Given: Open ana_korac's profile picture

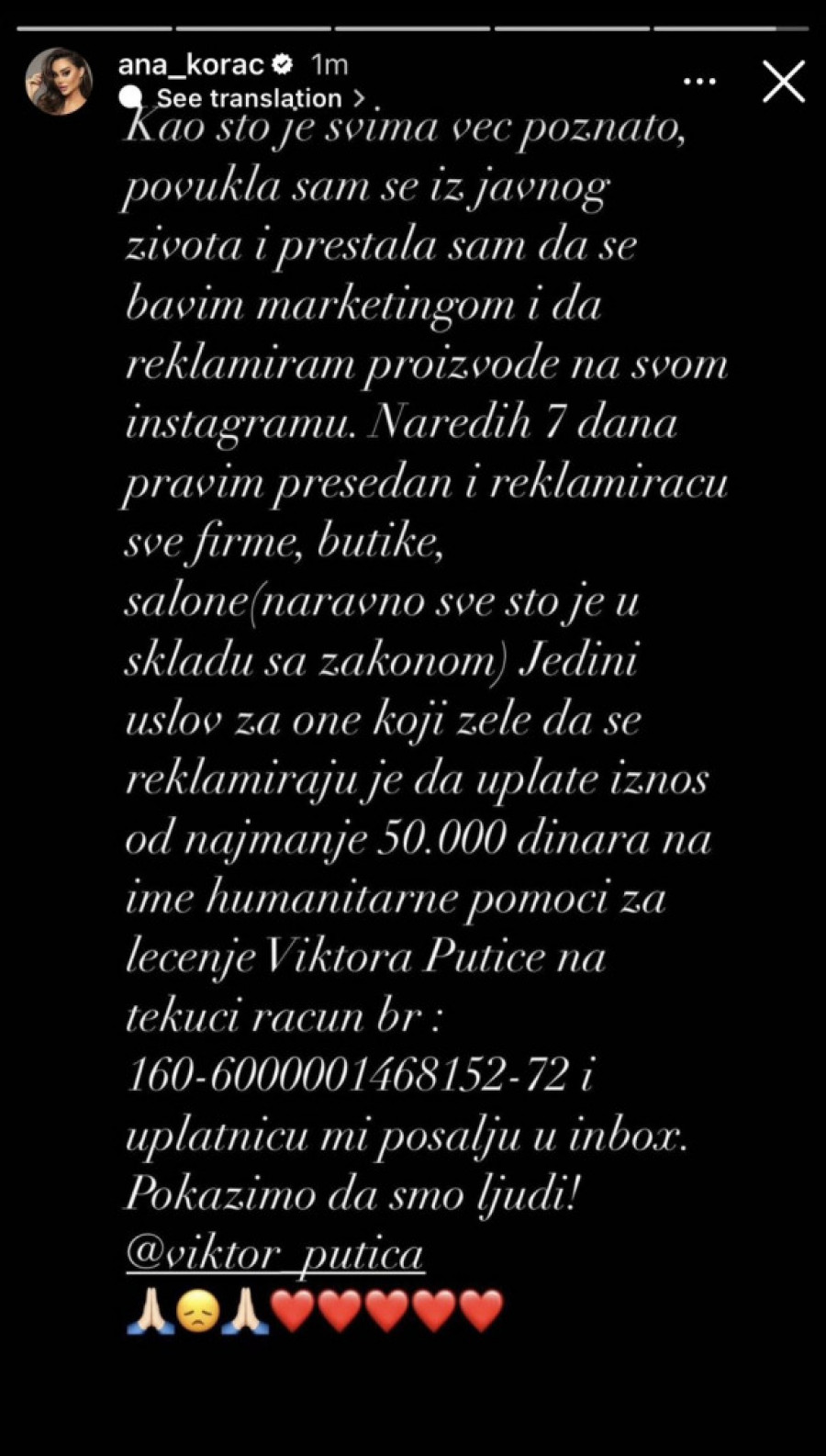Looking at the screenshot, I should point(59,82).
